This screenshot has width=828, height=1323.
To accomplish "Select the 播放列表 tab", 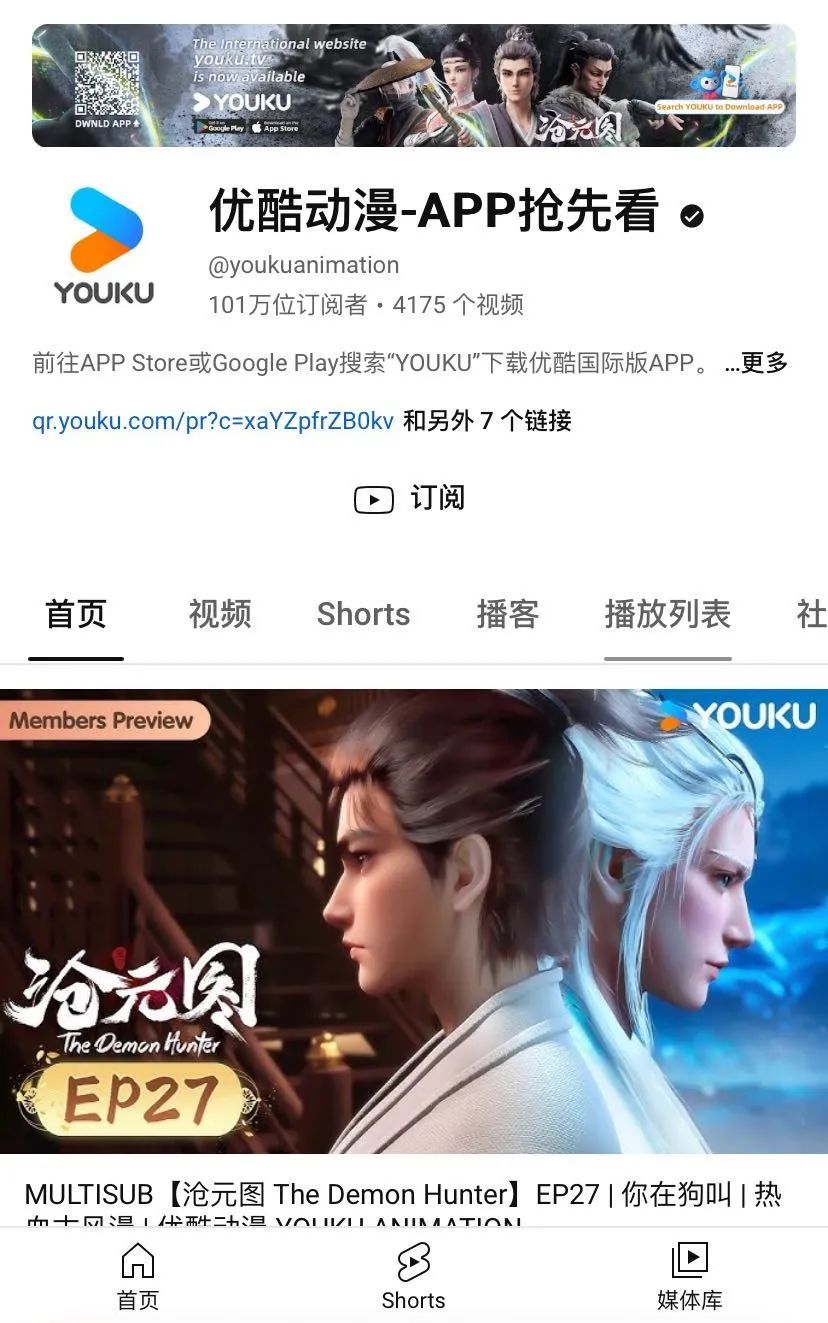I will pyautogui.click(x=667, y=614).
